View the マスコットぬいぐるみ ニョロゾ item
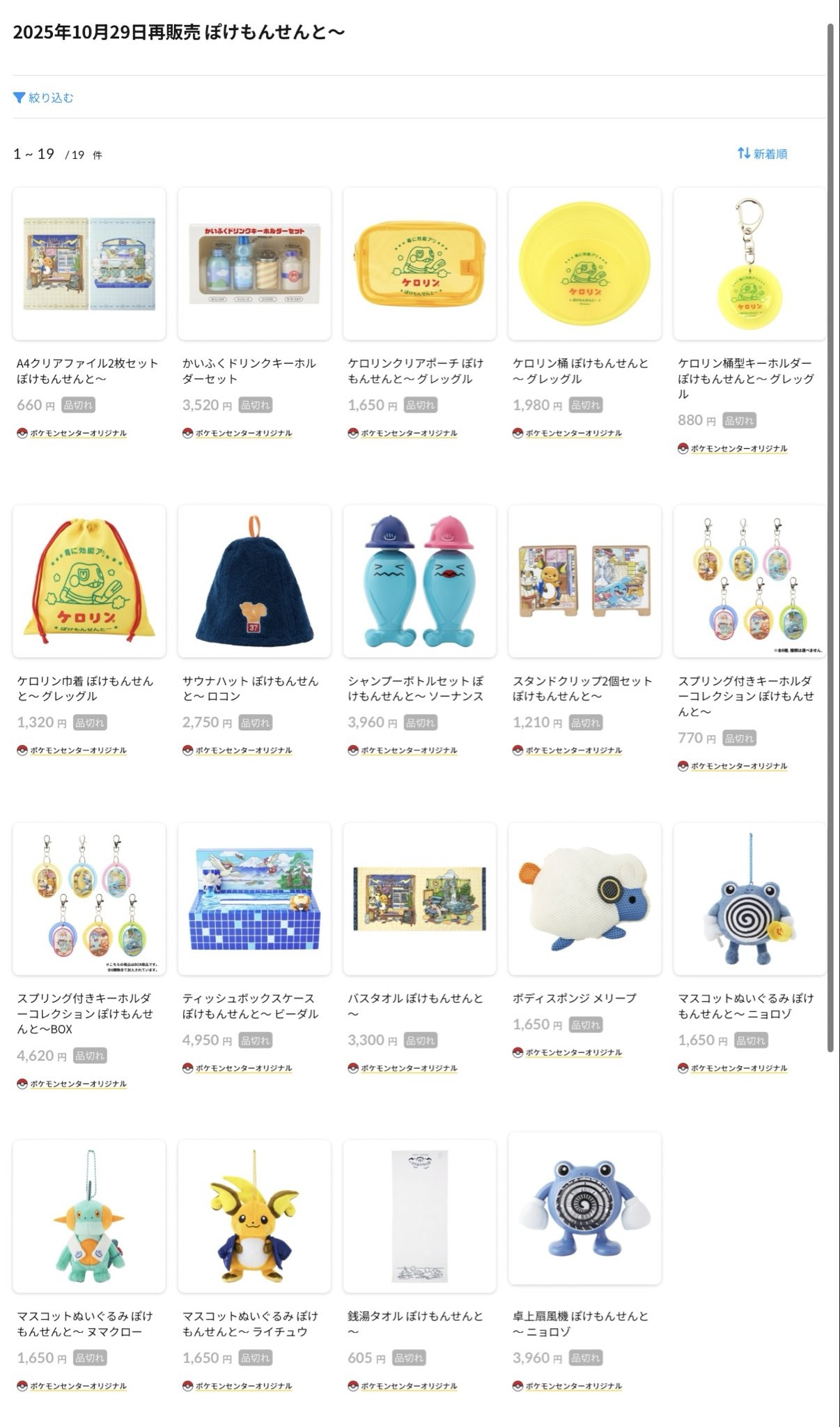840x1427 pixels. click(x=749, y=899)
